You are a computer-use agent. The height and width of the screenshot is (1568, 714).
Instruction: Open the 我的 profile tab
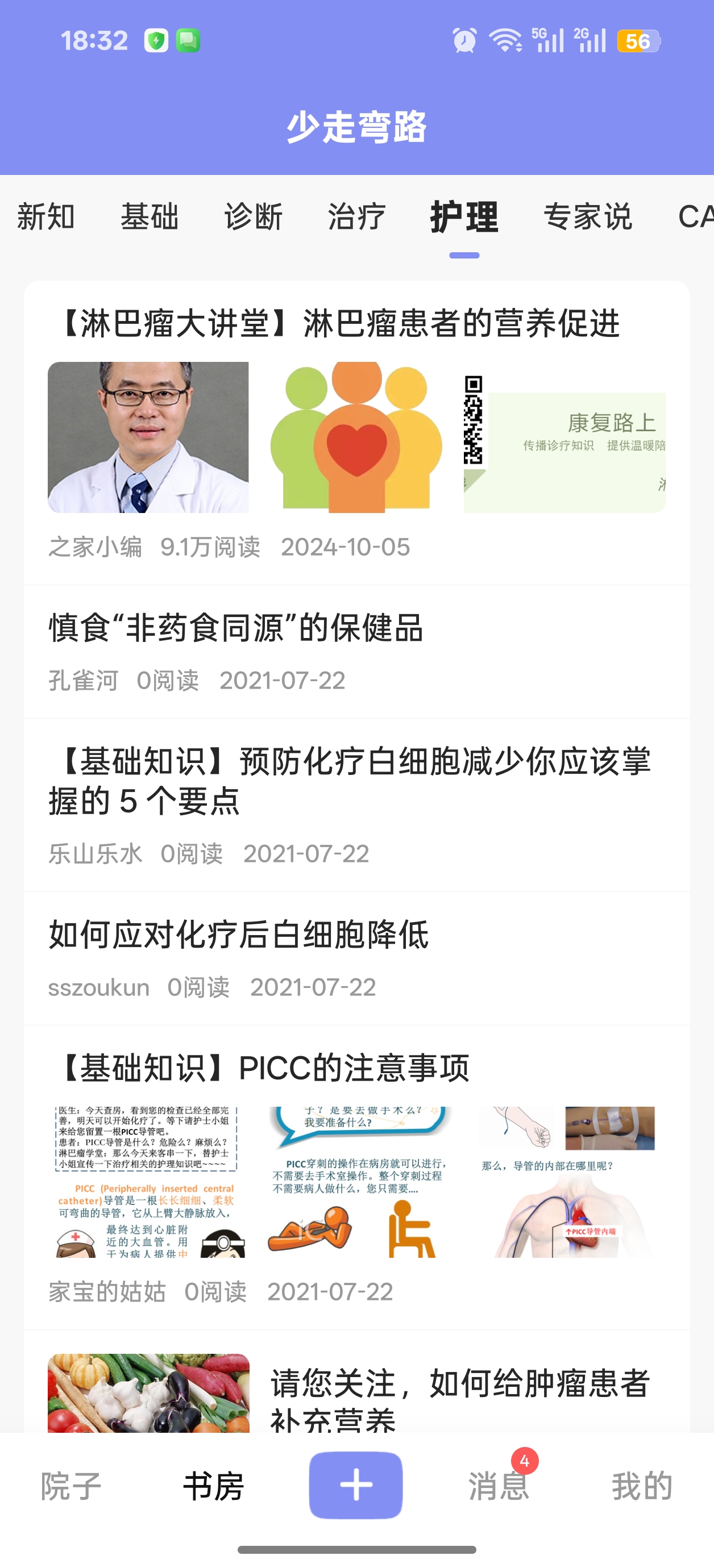[641, 1486]
